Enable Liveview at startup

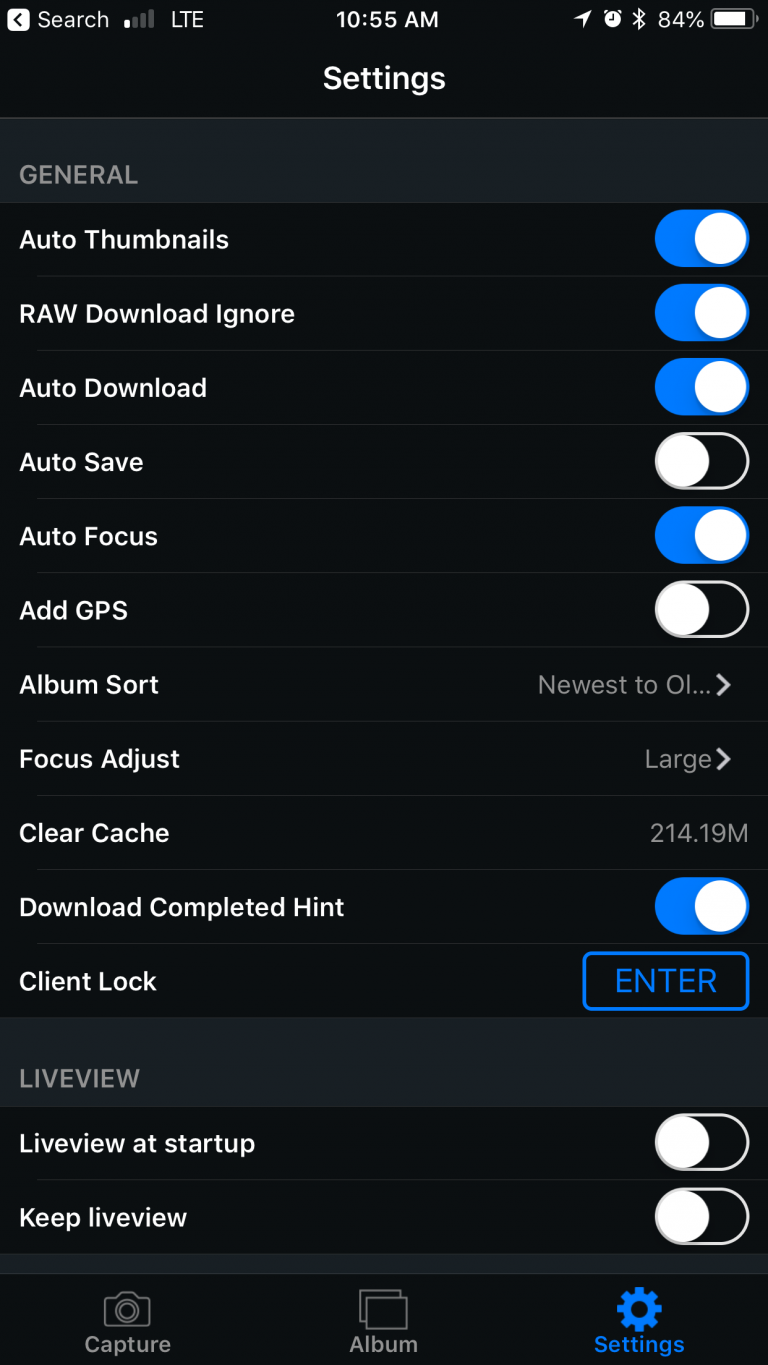pos(701,1142)
